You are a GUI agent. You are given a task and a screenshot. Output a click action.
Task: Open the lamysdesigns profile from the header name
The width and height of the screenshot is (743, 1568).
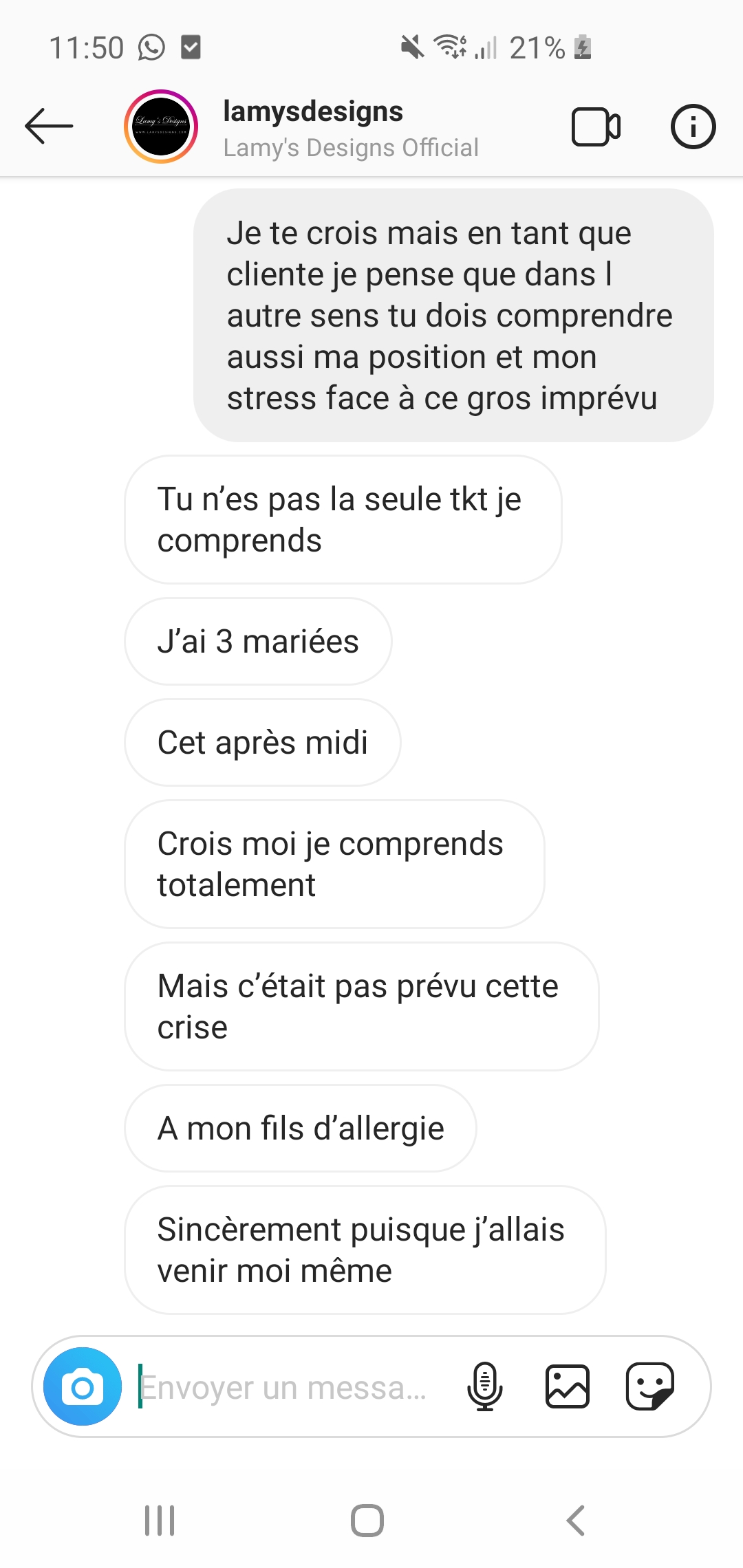pos(313,111)
